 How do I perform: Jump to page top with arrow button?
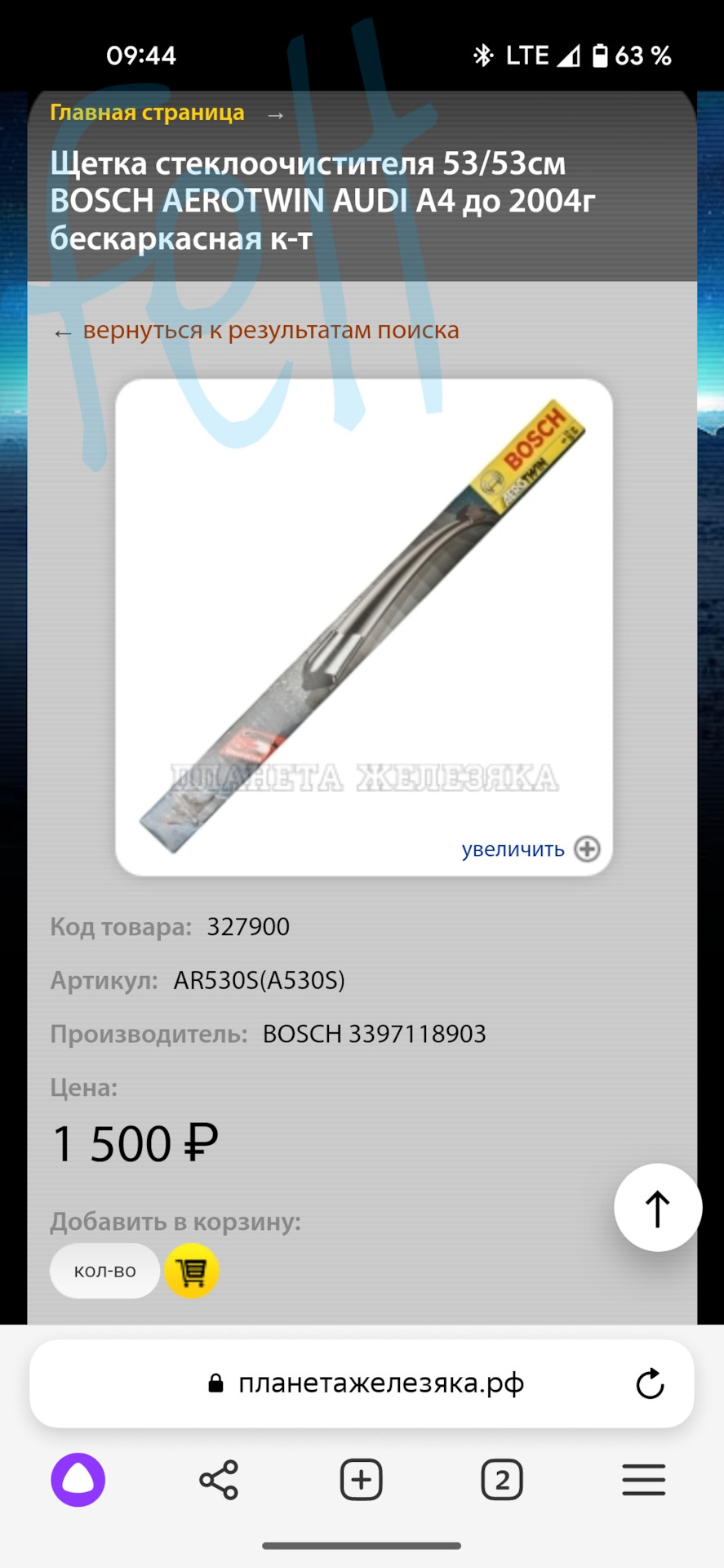[658, 1208]
